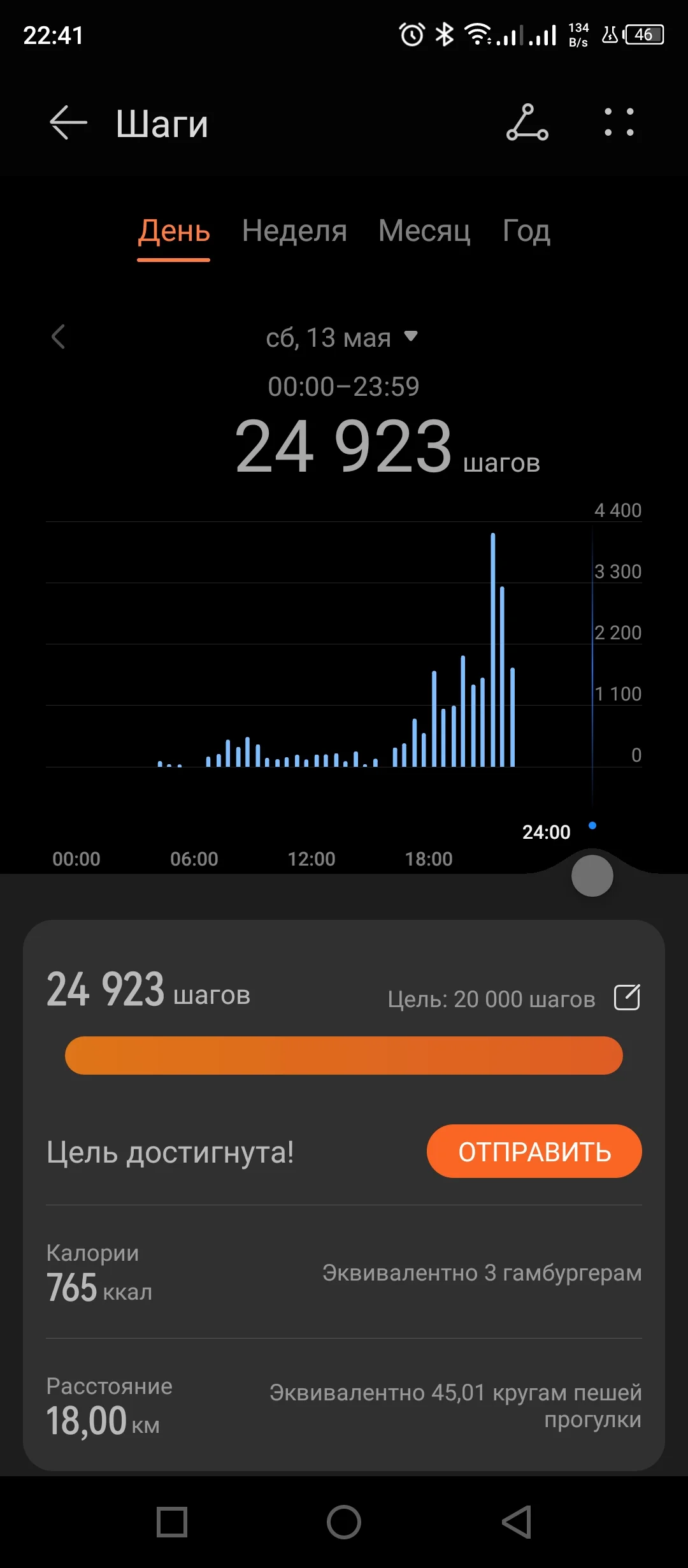The width and height of the screenshot is (688, 1568).
Task: Go back from the Шаги screen
Action: tap(68, 122)
